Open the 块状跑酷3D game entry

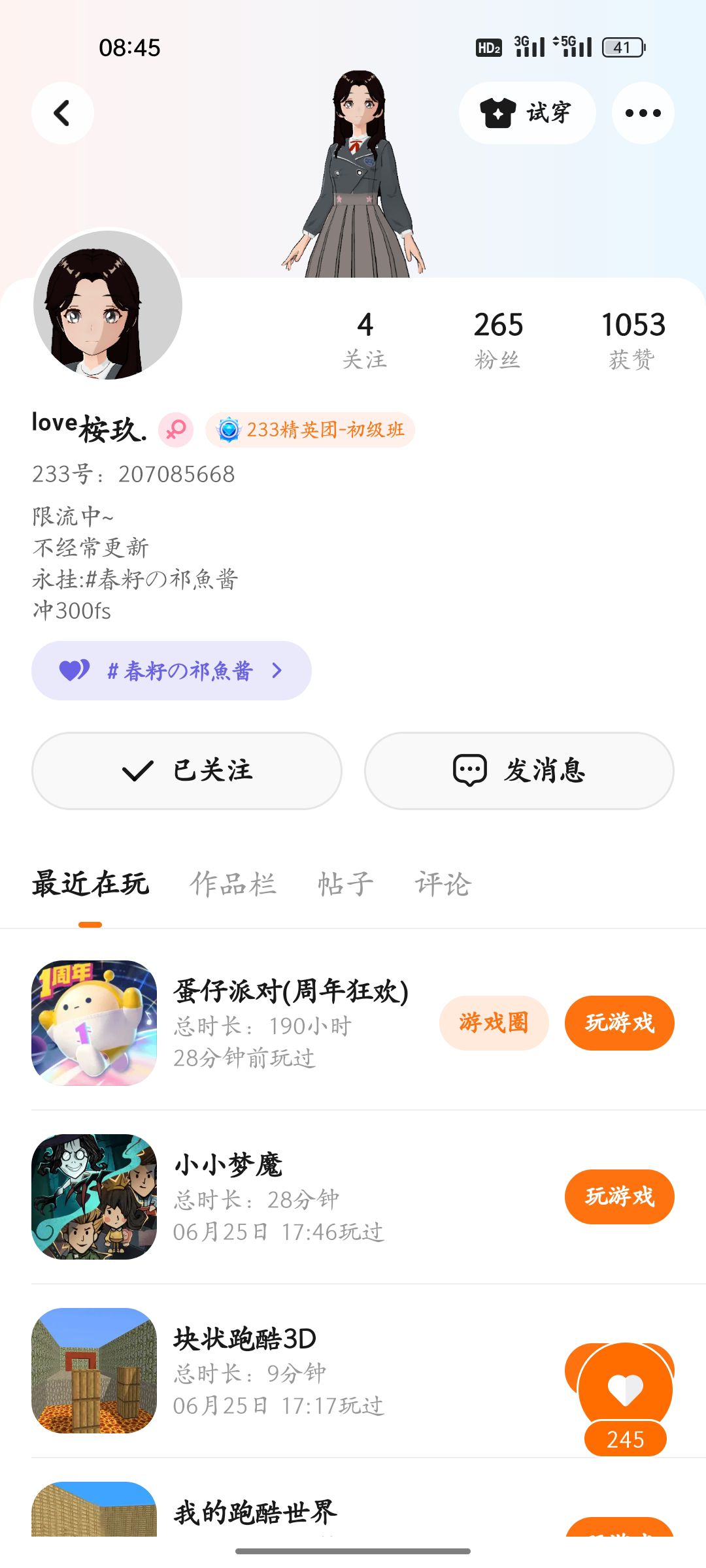click(244, 1339)
